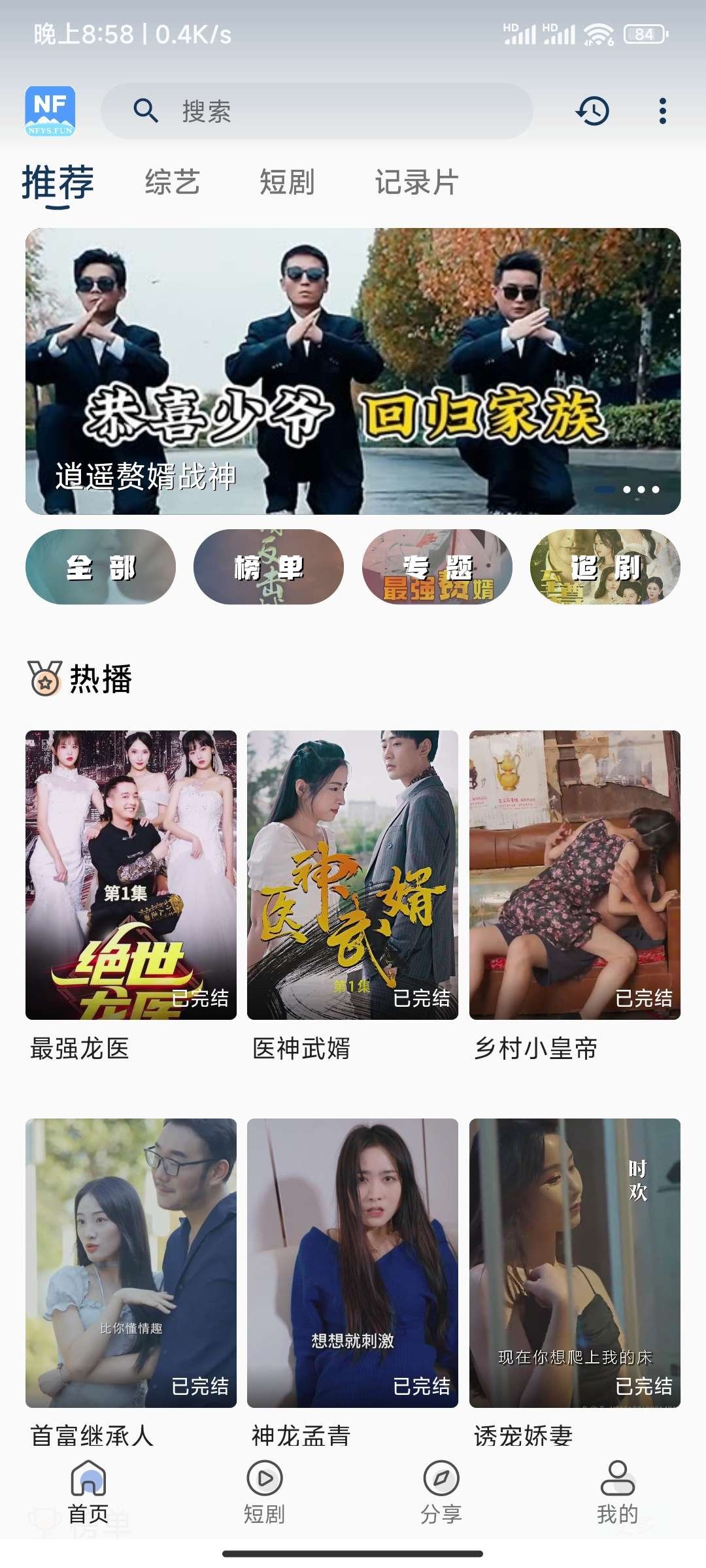706x1568 pixels.
Task: Open the 追剧 chip
Action: point(605,567)
